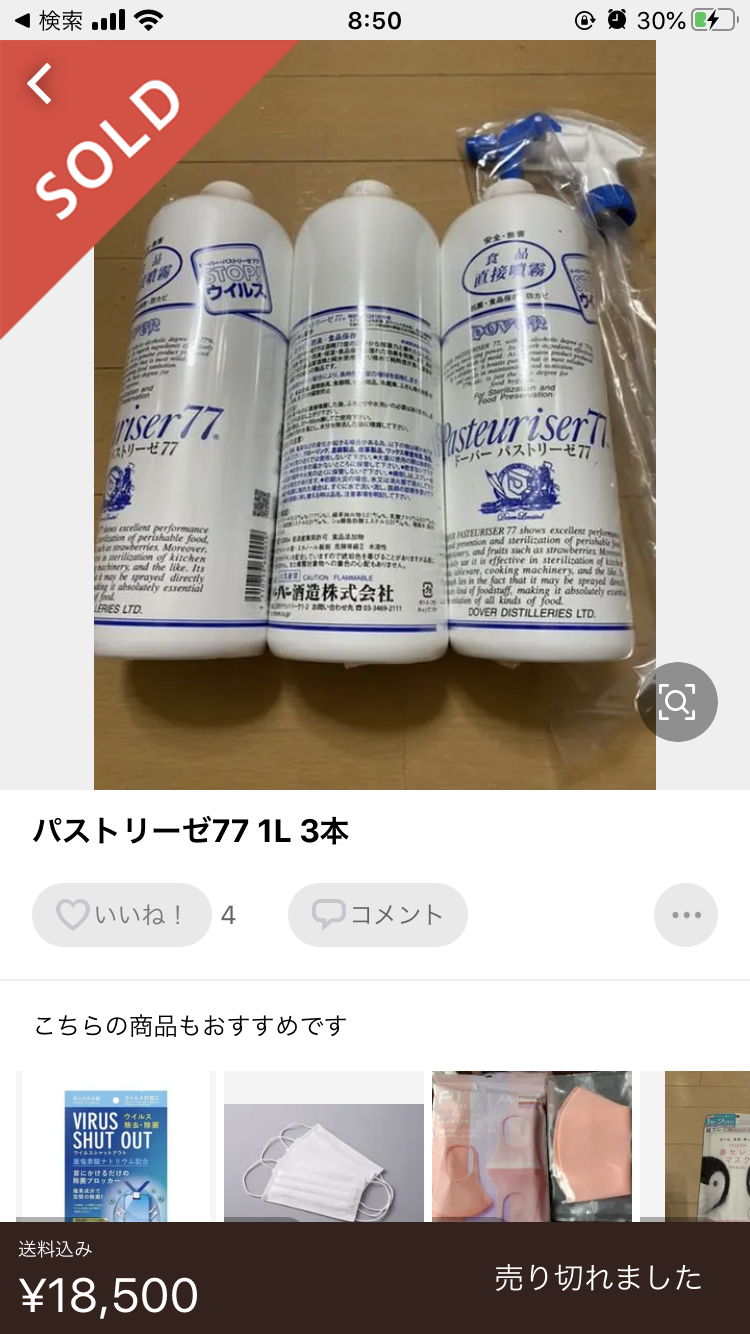Viewport: 750px width, 1334px height.
Task: Open the white face masks recommended item
Action: pyautogui.click(x=324, y=1147)
